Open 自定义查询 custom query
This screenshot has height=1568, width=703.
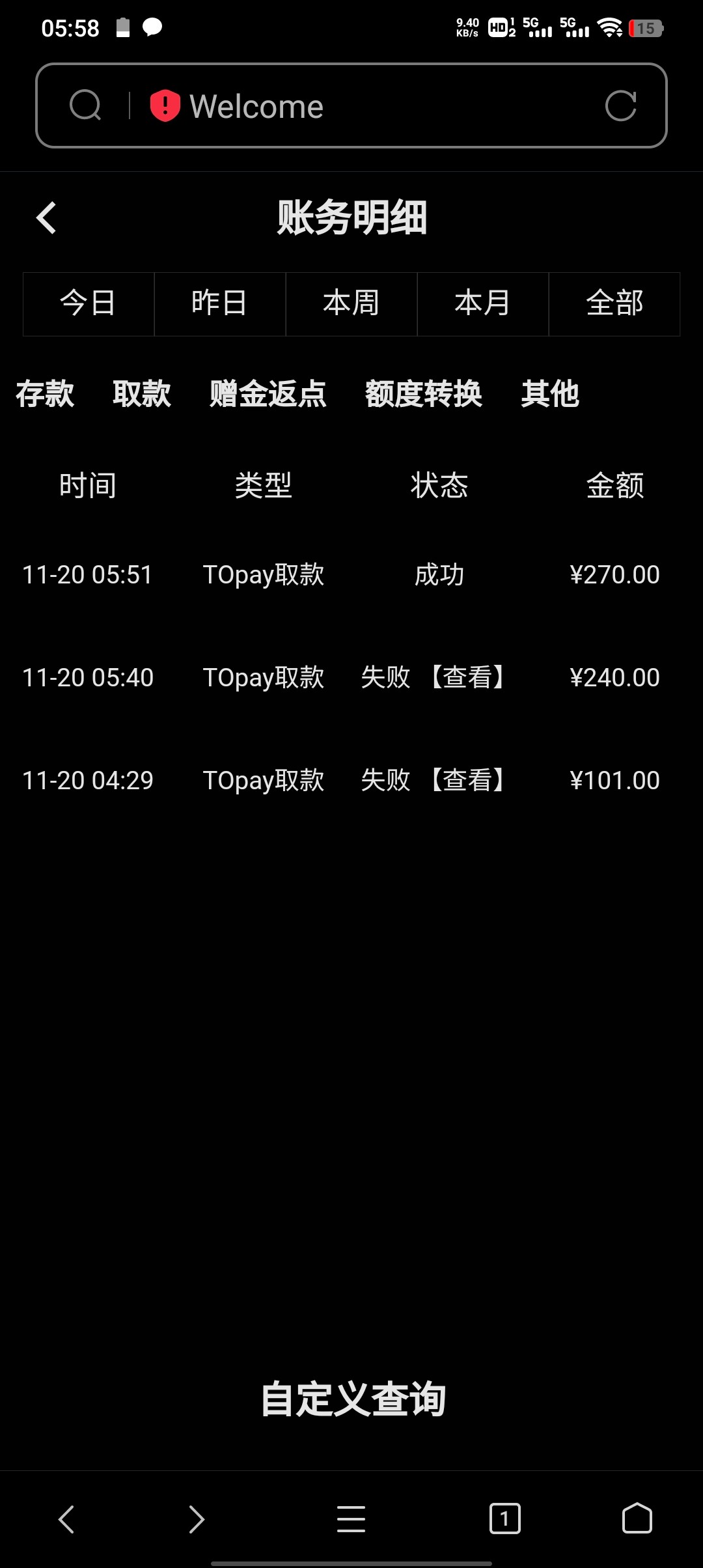pos(353,1399)
